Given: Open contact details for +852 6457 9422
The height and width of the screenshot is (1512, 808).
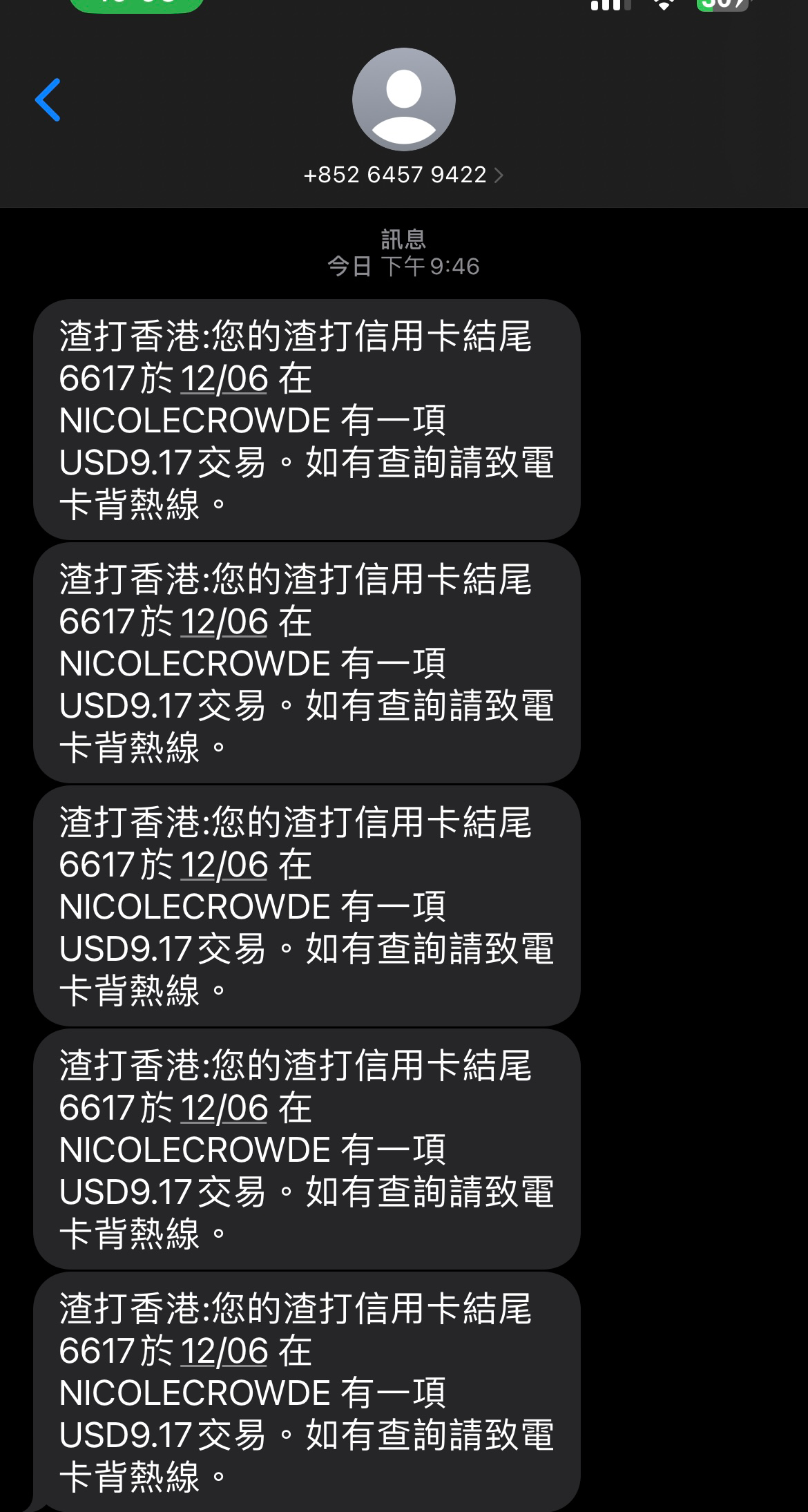Looking at the screenshot, I should click(x=403, y=175).
